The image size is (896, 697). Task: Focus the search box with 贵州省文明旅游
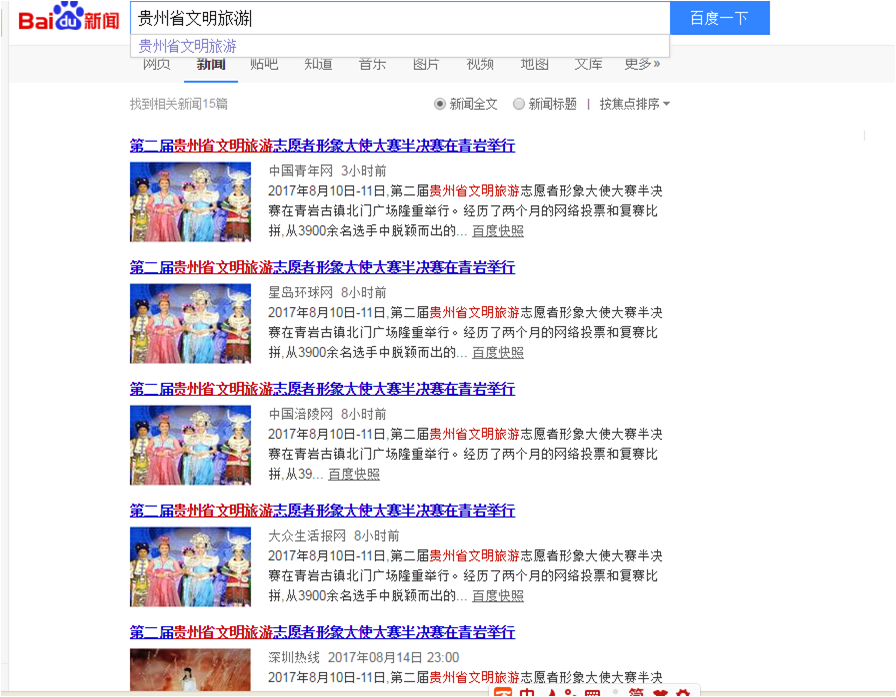pyautogui.click(x=400, y=18)
